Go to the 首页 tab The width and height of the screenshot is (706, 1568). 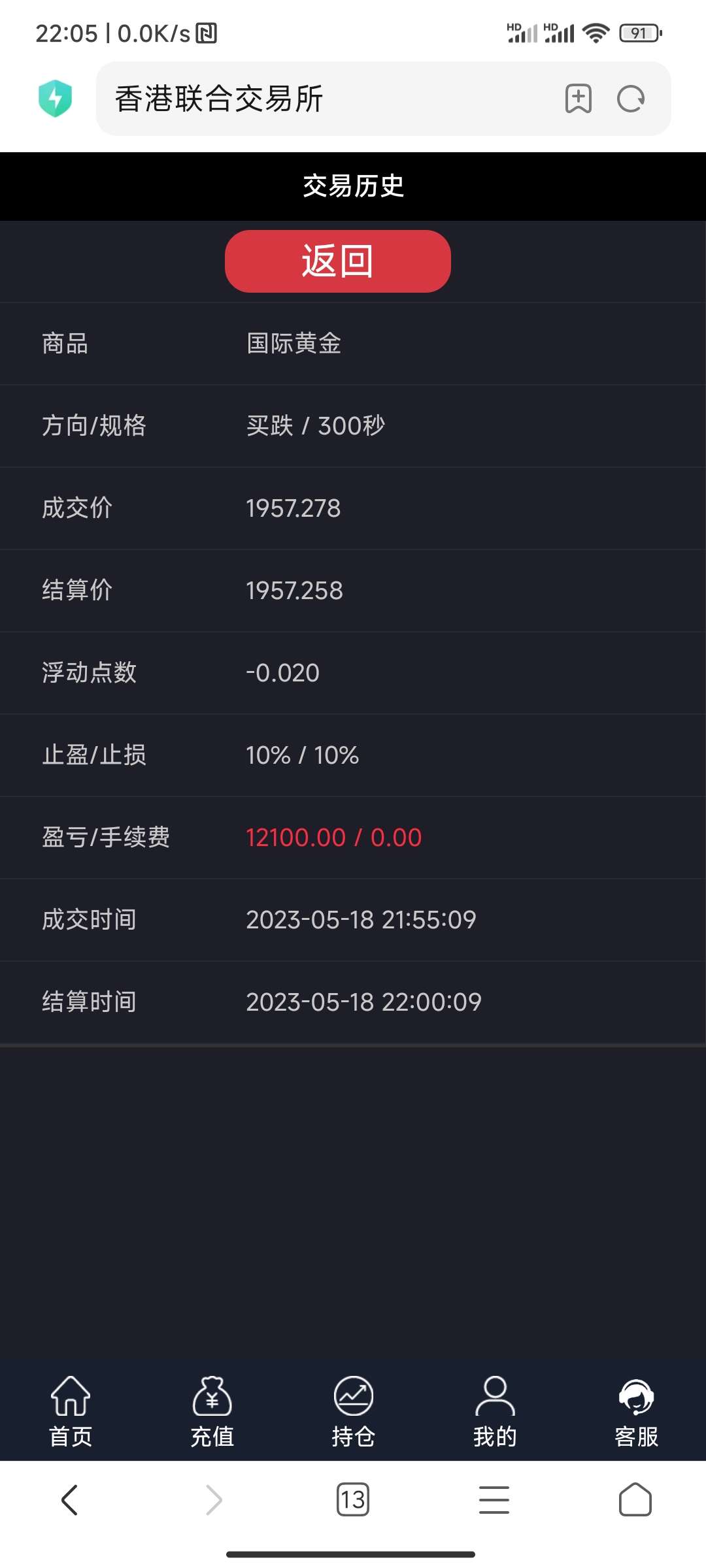(71, 1411)
